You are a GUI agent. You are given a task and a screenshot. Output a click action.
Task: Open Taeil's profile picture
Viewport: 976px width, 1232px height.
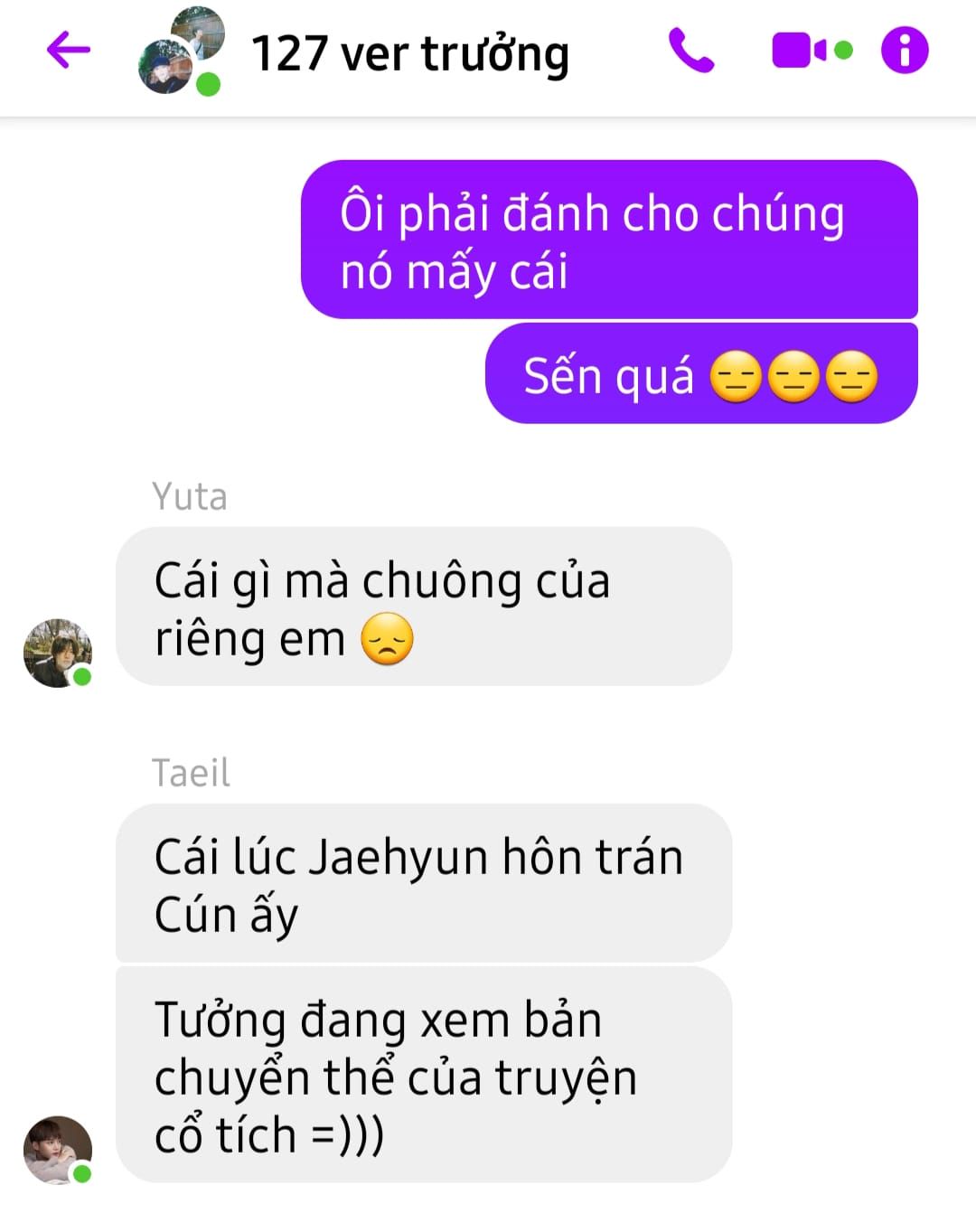(57, 1150)
